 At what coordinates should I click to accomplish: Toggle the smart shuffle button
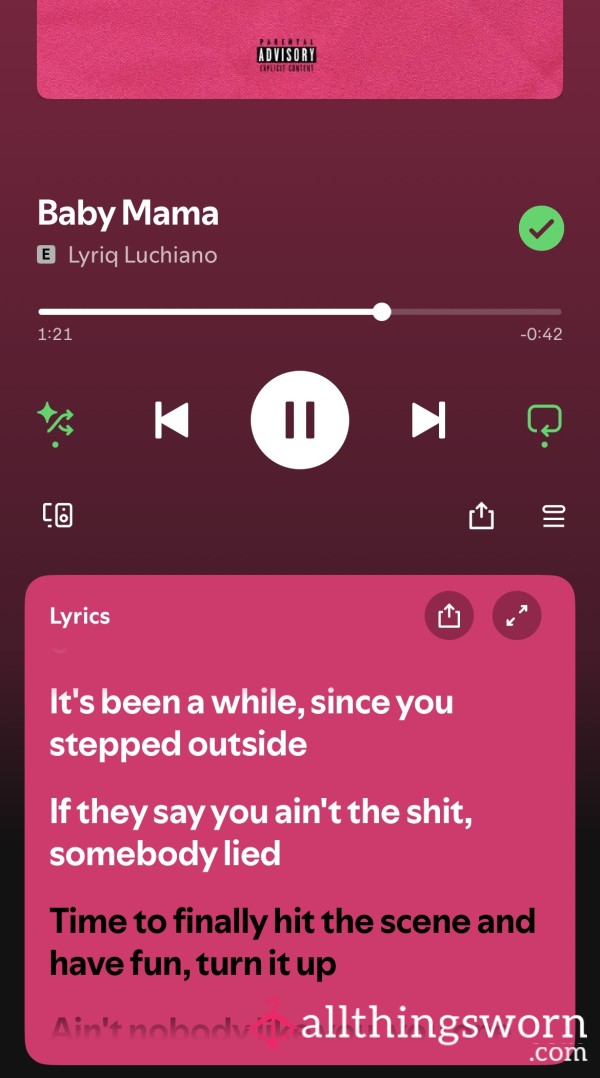coord(56,421)
